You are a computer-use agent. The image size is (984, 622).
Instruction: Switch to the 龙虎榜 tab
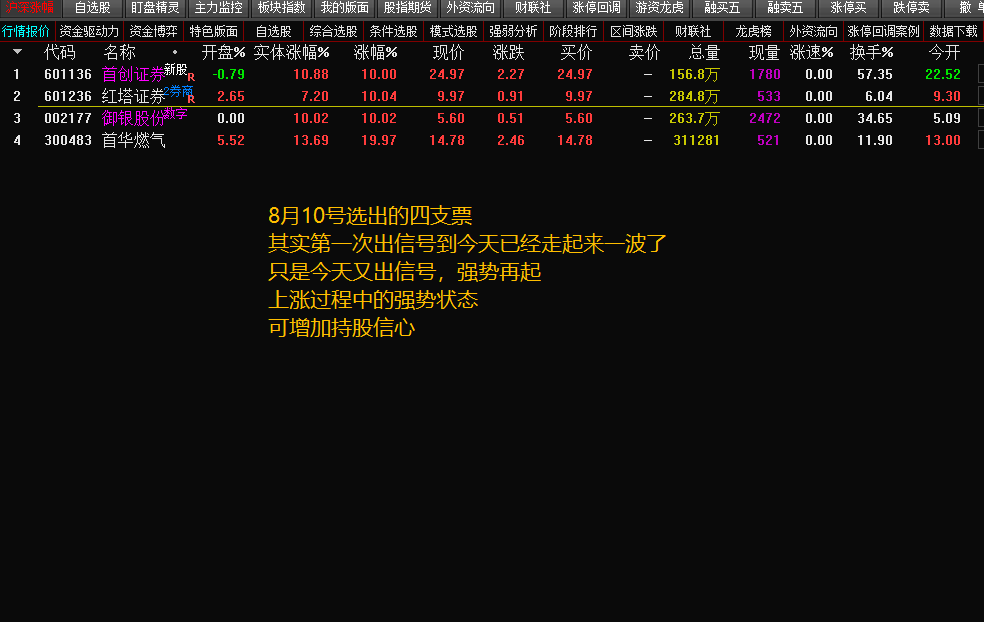(x=753, y=31)
